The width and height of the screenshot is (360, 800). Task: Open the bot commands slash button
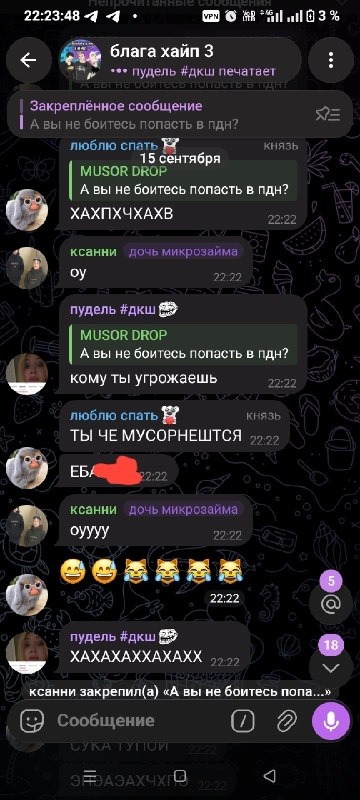(243, 720)
